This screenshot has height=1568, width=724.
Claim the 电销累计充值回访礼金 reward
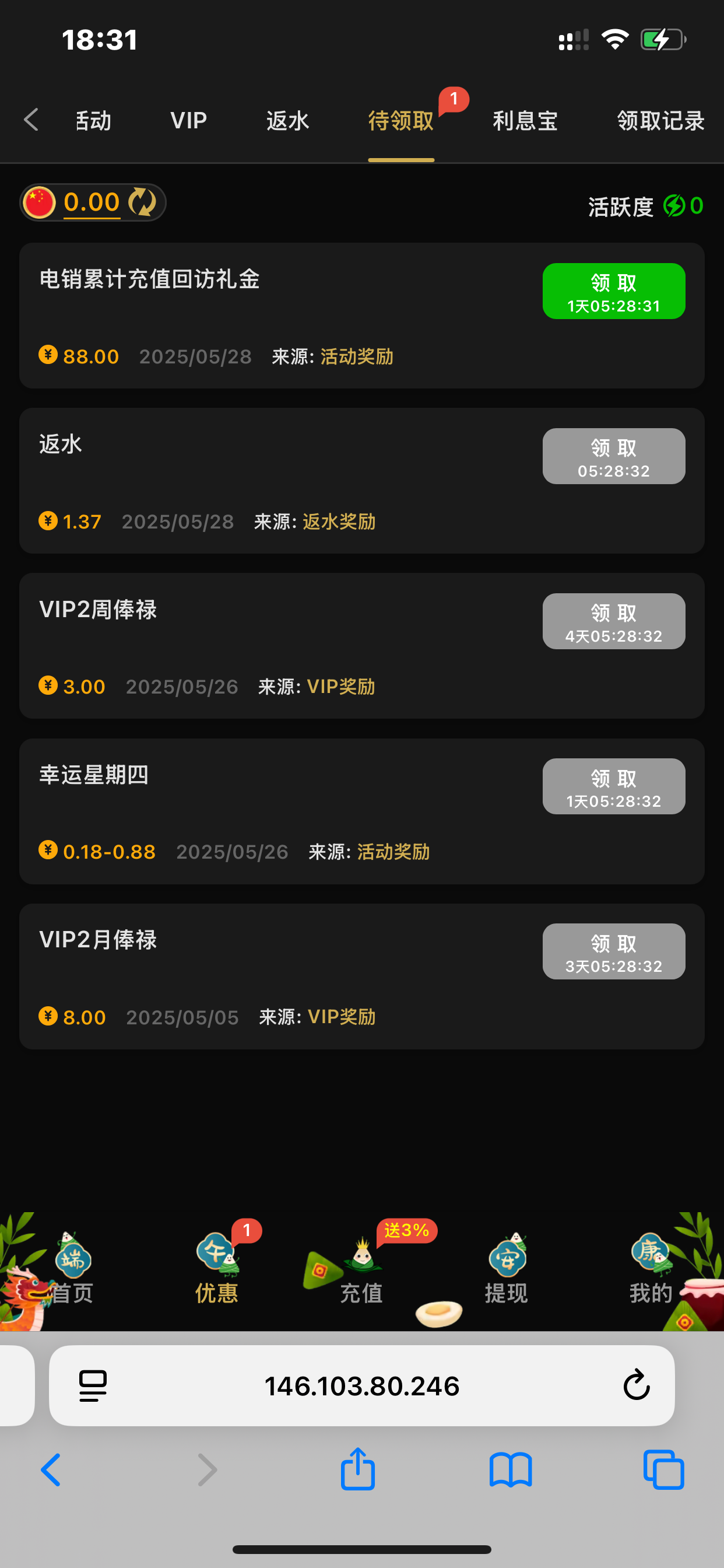[613, 291]
